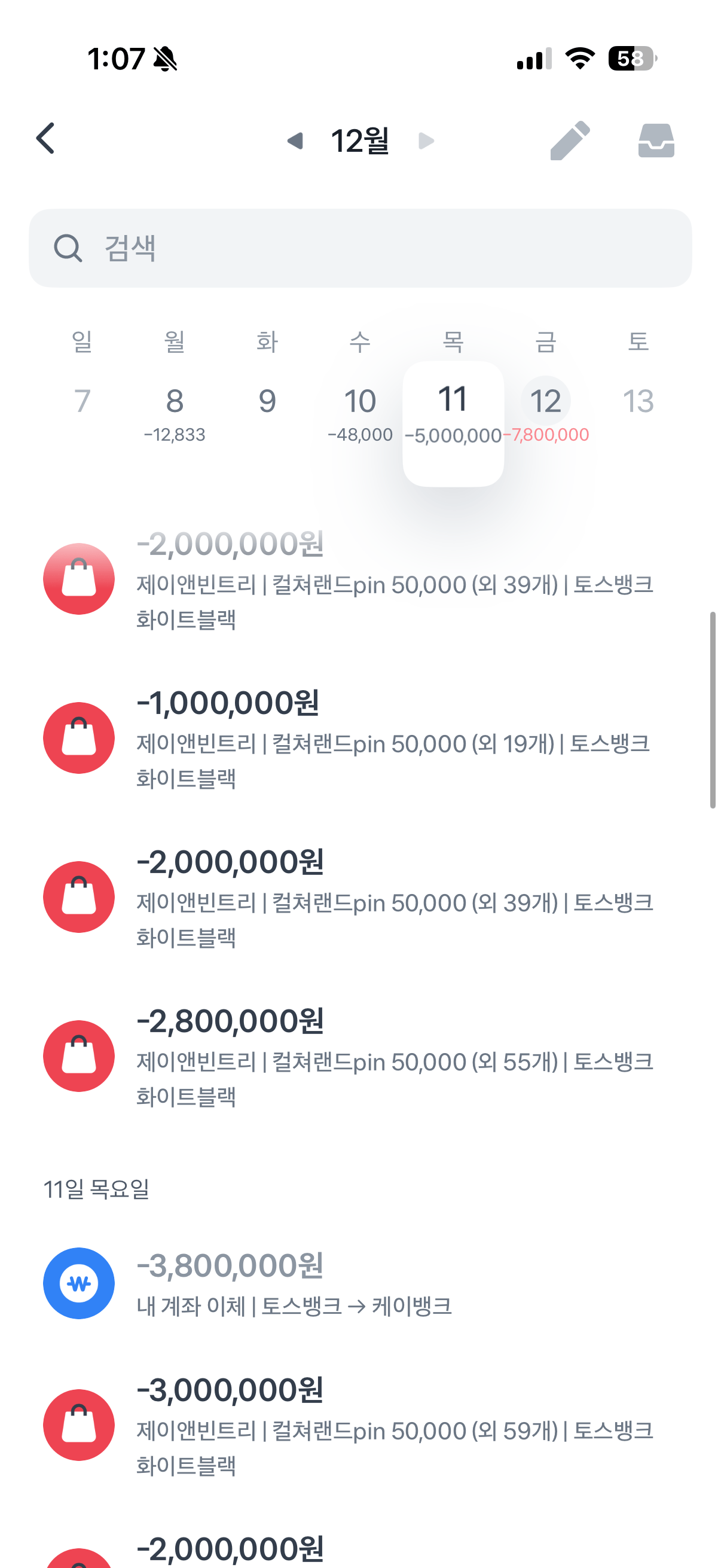The width and height of the screenshot is (721, 1568).
Task: Tap the pencil edit icon
Action: point(570,141)
